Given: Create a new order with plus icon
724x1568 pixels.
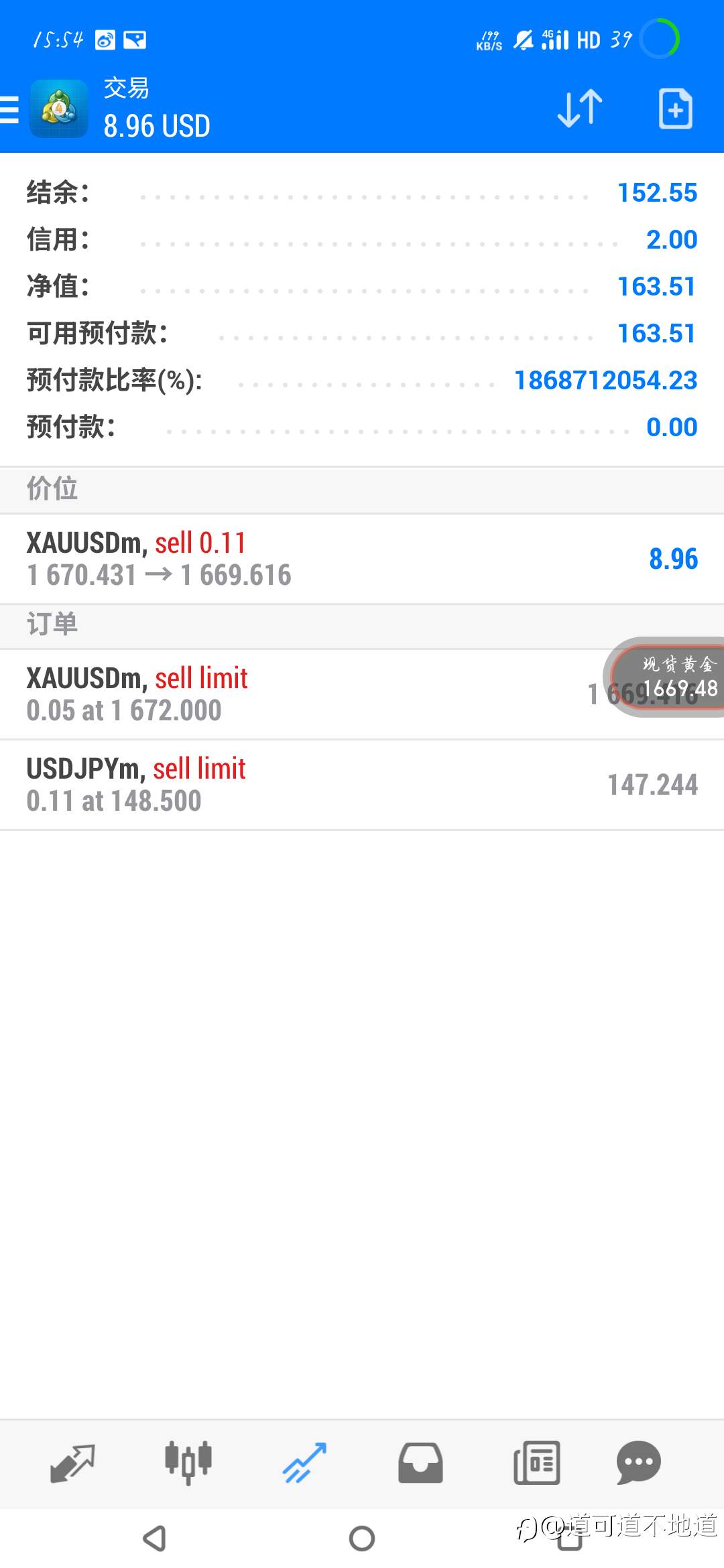Looking at the screenshot, I should tap(675, 109).
